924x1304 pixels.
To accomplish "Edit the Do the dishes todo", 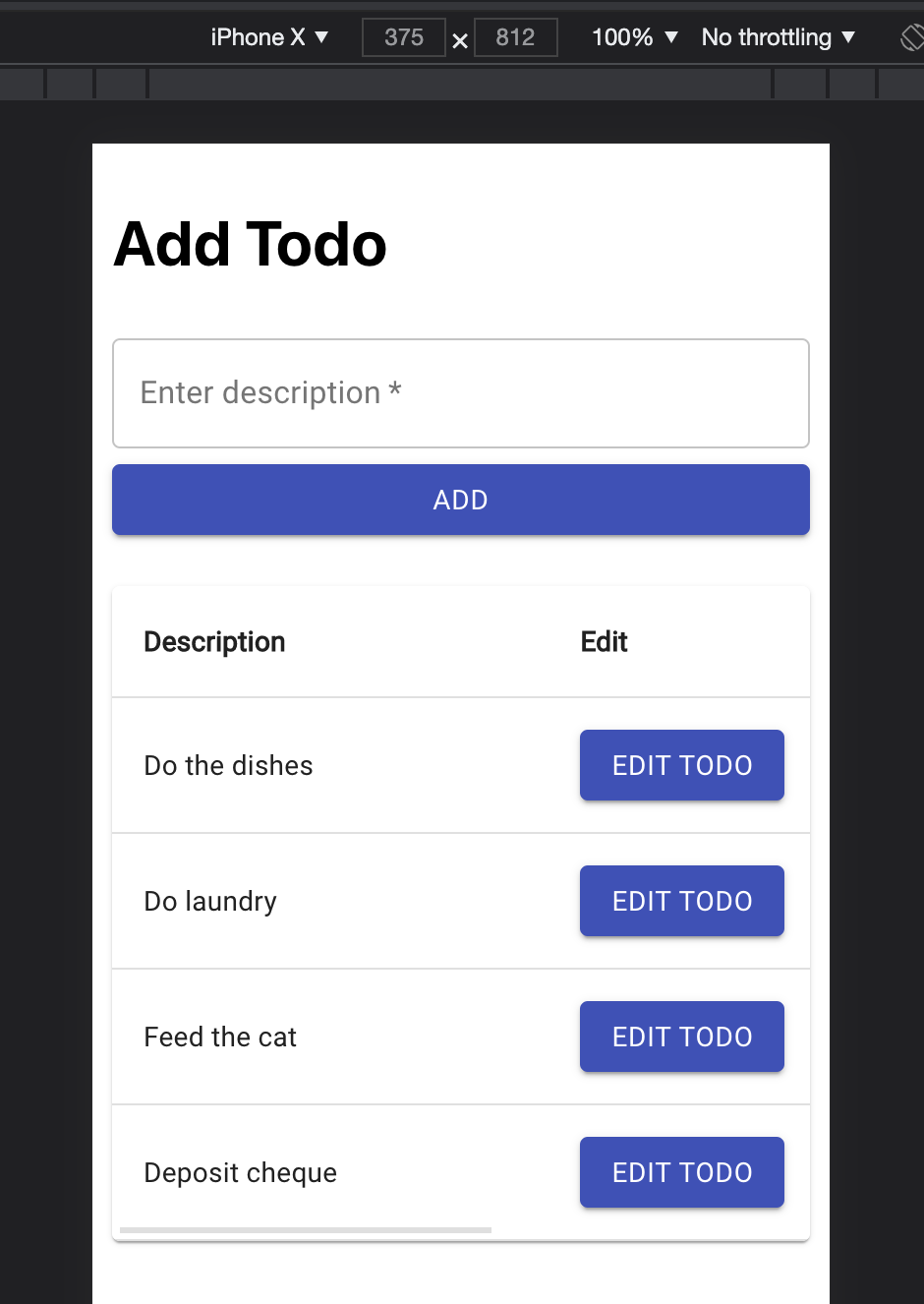I will (681, 765).
